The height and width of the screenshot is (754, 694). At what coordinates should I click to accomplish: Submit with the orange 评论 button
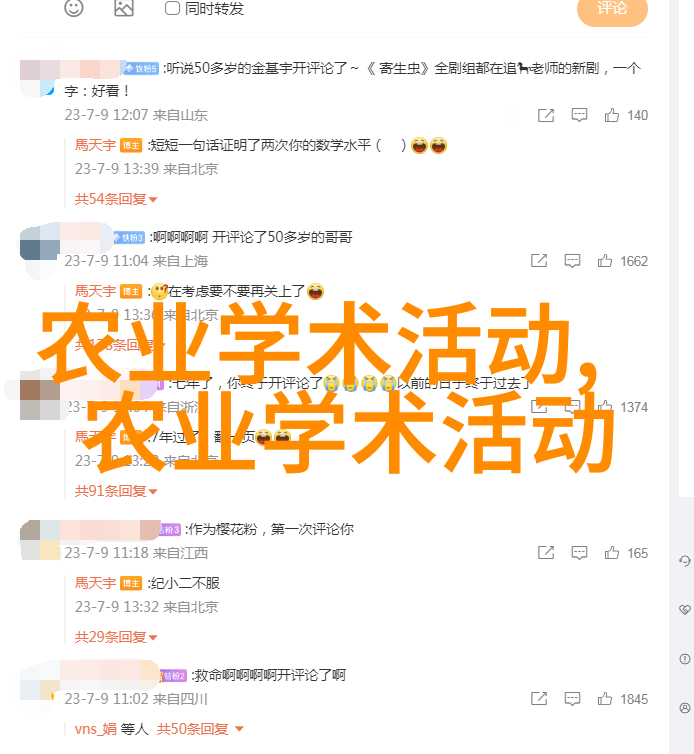point(612,9)
